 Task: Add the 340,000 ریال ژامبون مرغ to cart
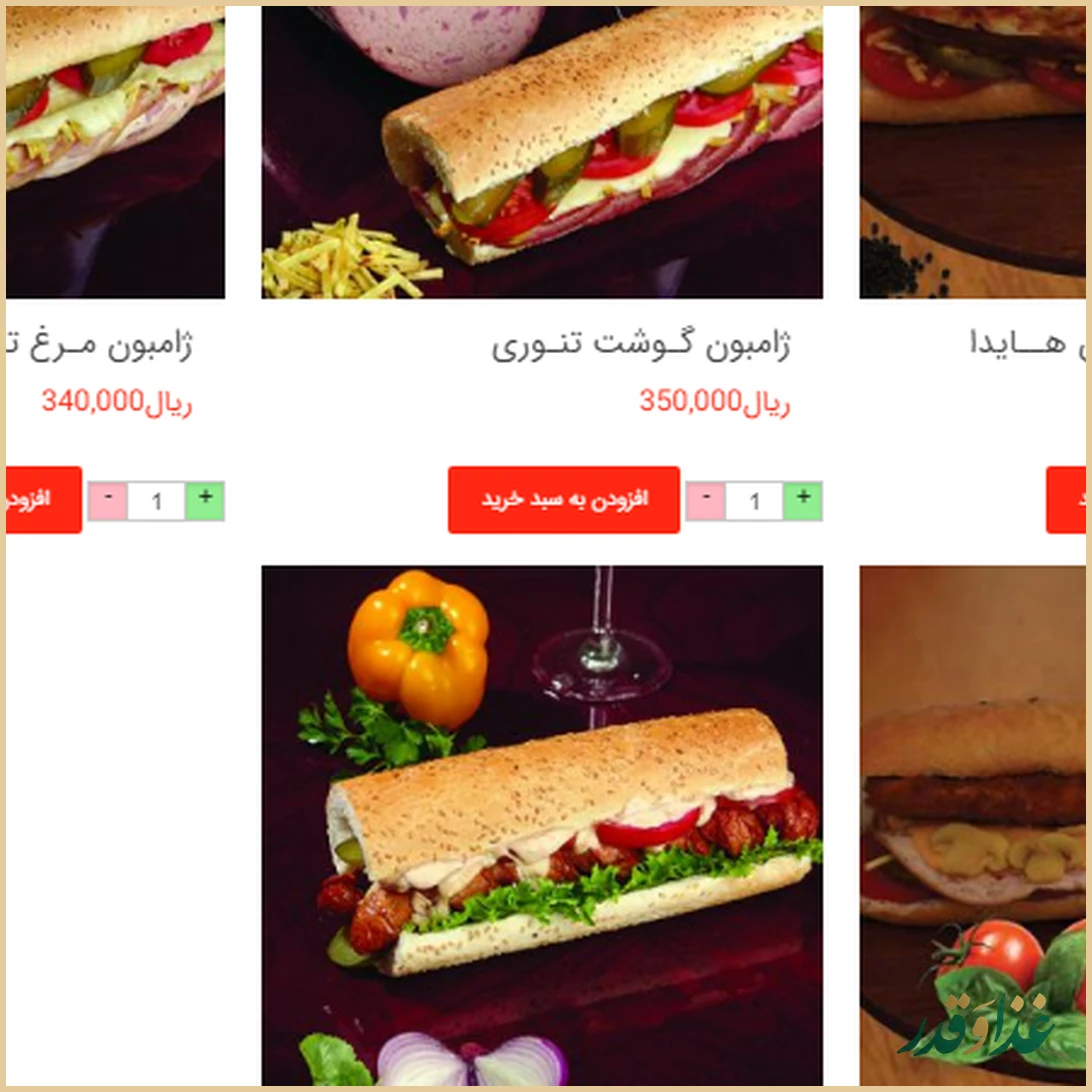click(x=42, y=499)
